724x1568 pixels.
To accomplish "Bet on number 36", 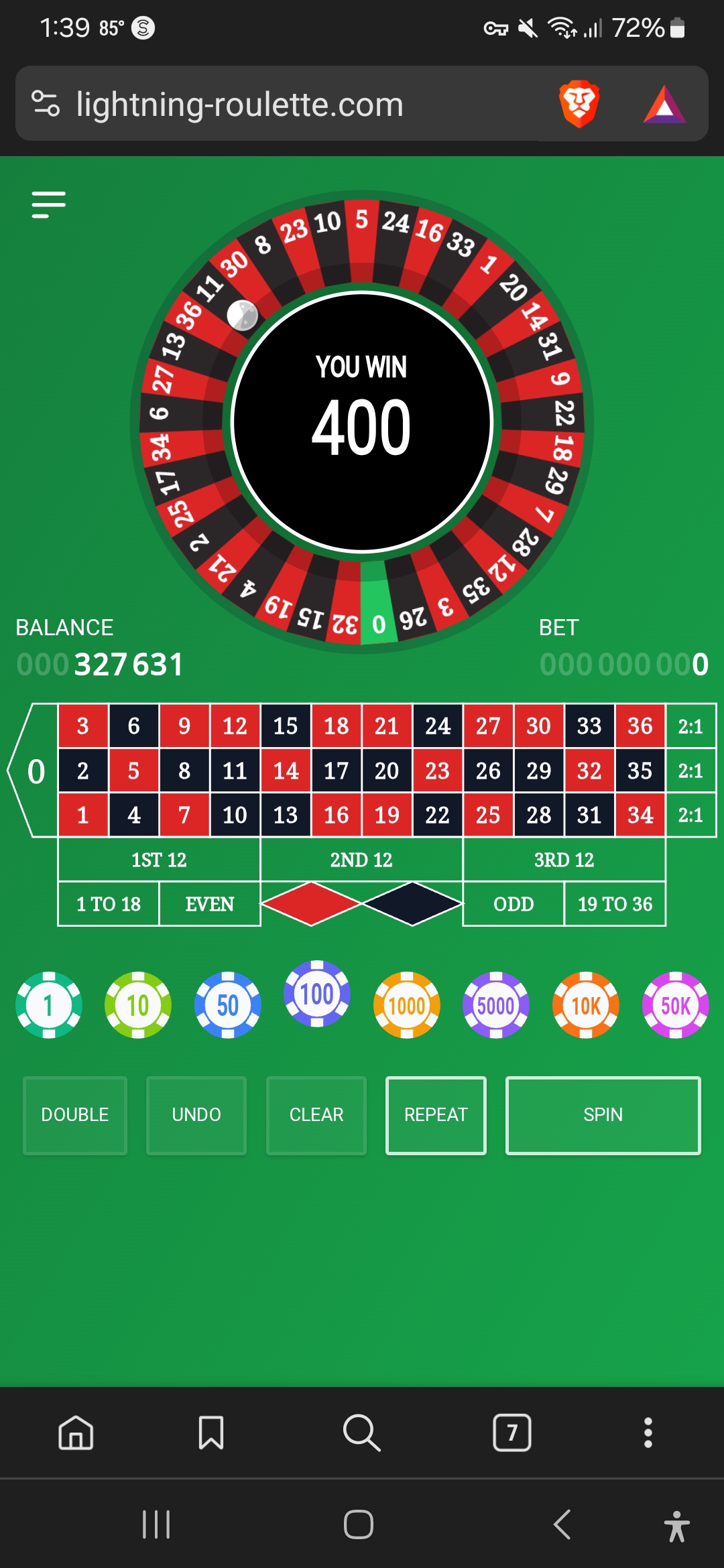I will coord(640,726).
